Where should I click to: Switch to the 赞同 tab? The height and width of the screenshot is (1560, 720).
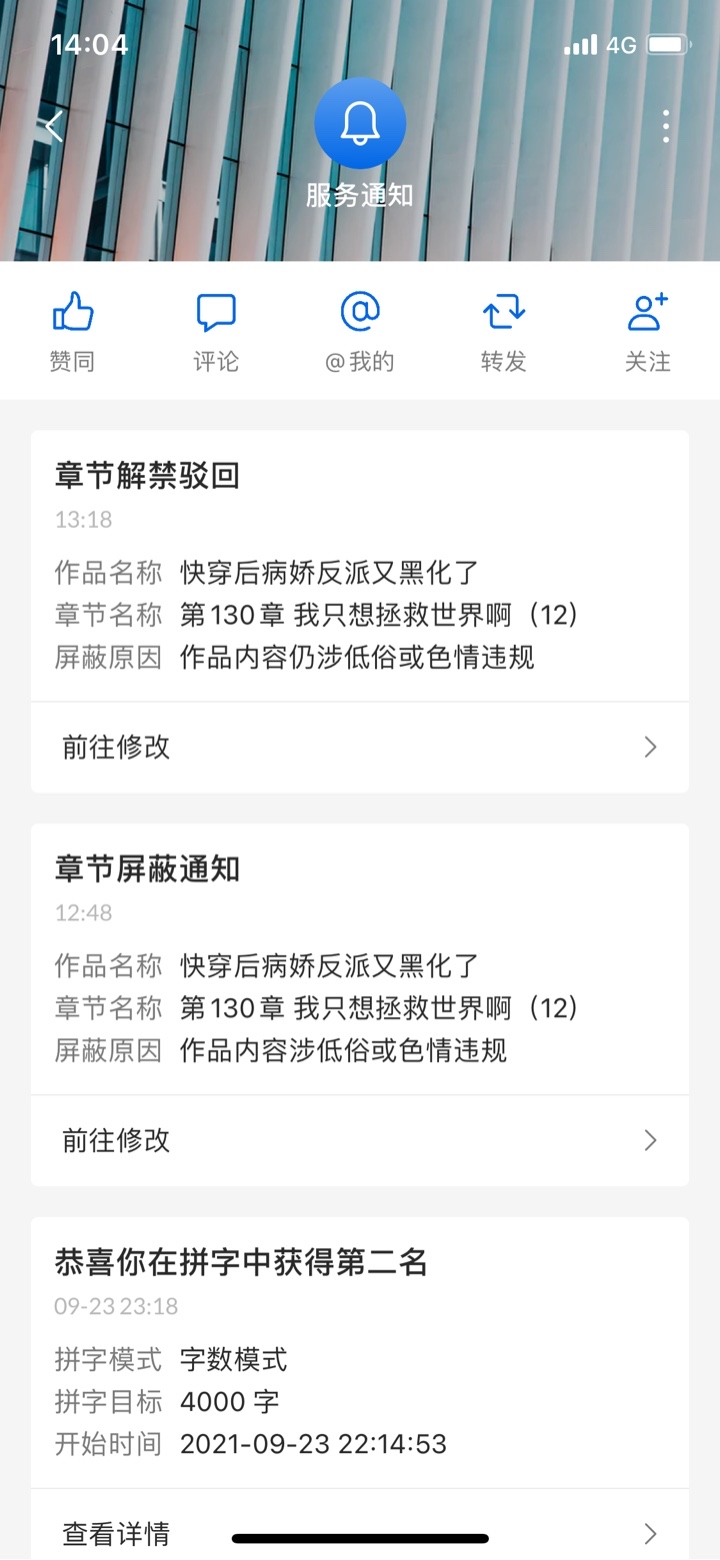pos(72,332)
